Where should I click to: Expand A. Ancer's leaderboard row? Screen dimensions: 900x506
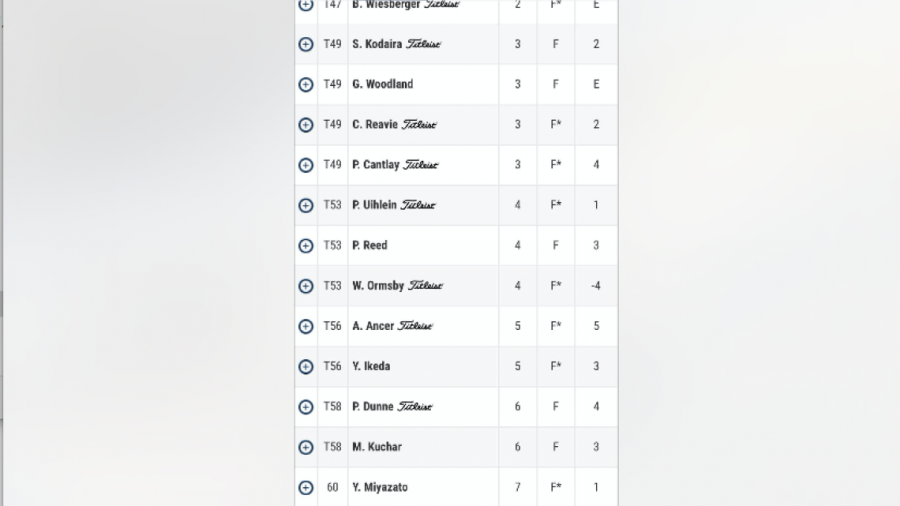[x=306, y=326]
